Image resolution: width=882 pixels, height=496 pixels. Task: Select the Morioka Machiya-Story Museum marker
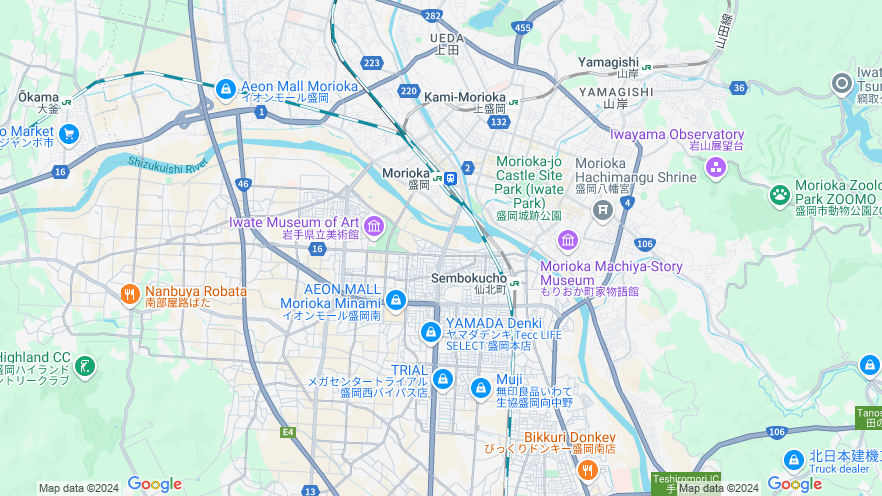coord(568,240)
